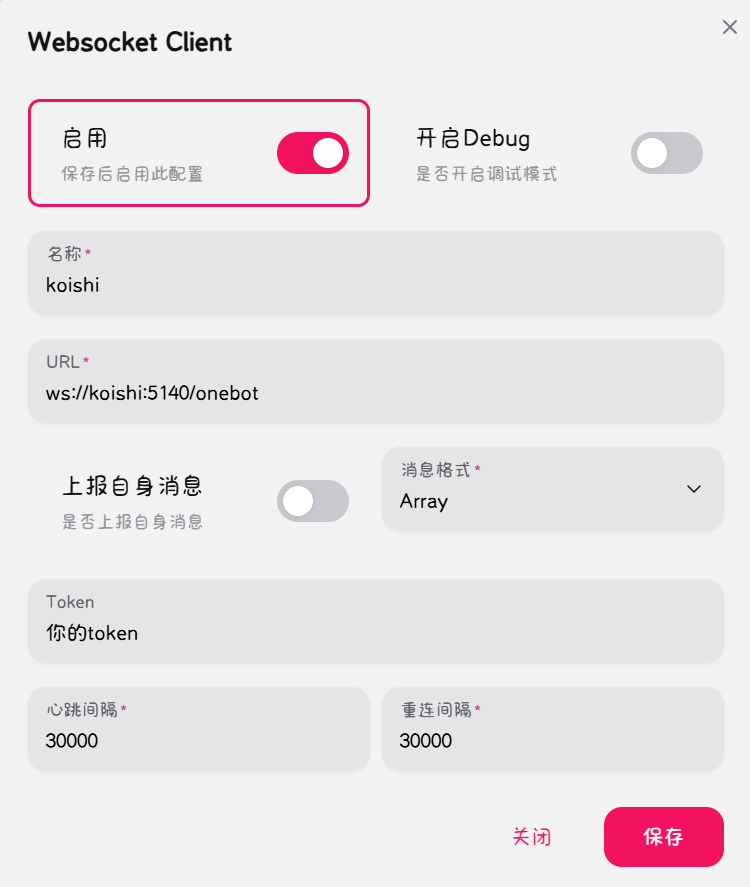Enable 上报自身消息 switch
Viewport: 750px width, 887px height.
[312, 501]
